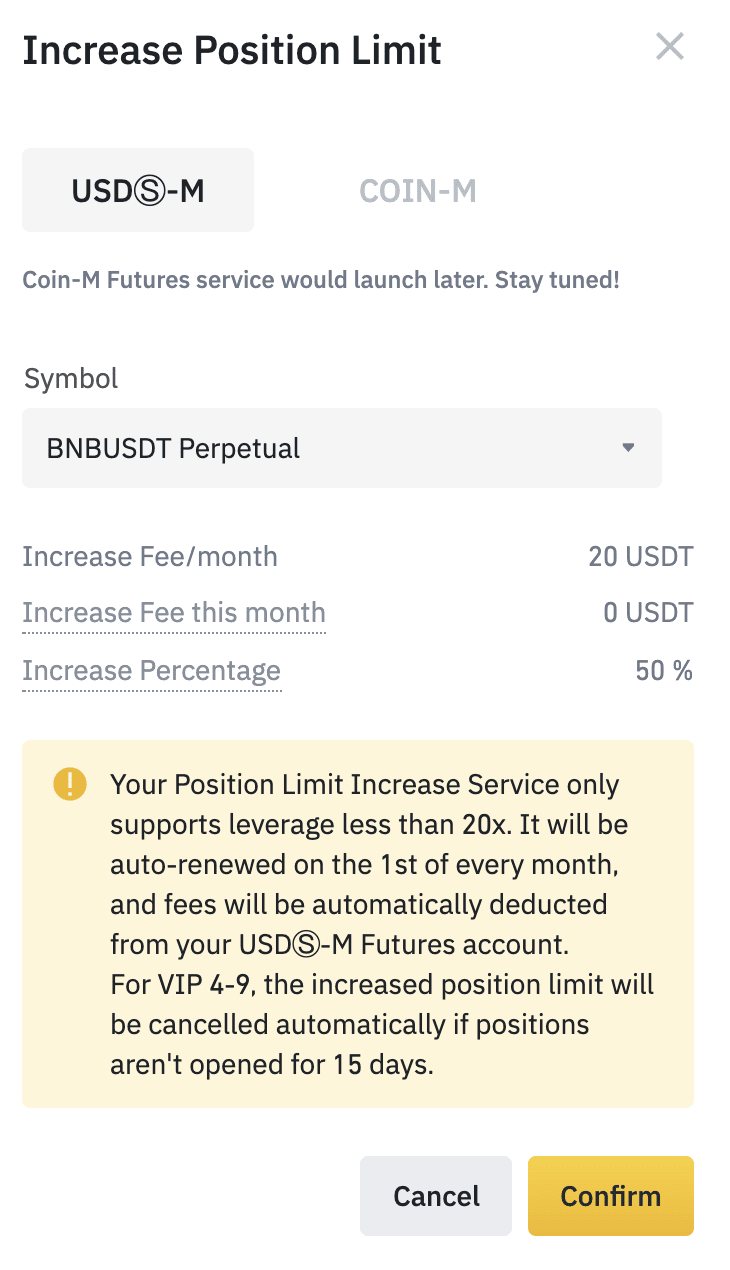Viewport: 730px width, 1270px height.
Task: Select the USDⓈ-M tab
Action: 138,190
